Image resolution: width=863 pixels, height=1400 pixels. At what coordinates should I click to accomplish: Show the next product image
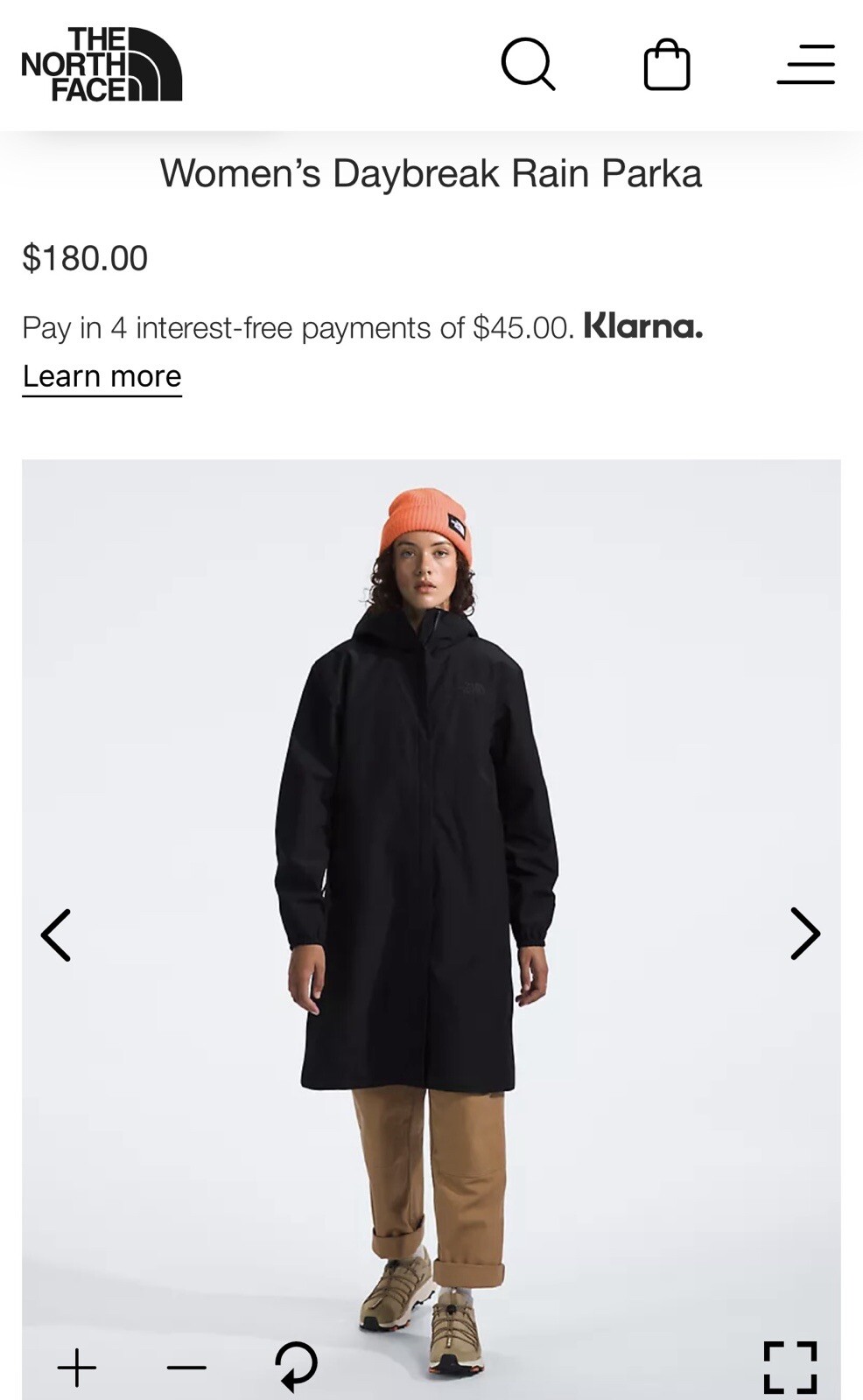point(804,934)
